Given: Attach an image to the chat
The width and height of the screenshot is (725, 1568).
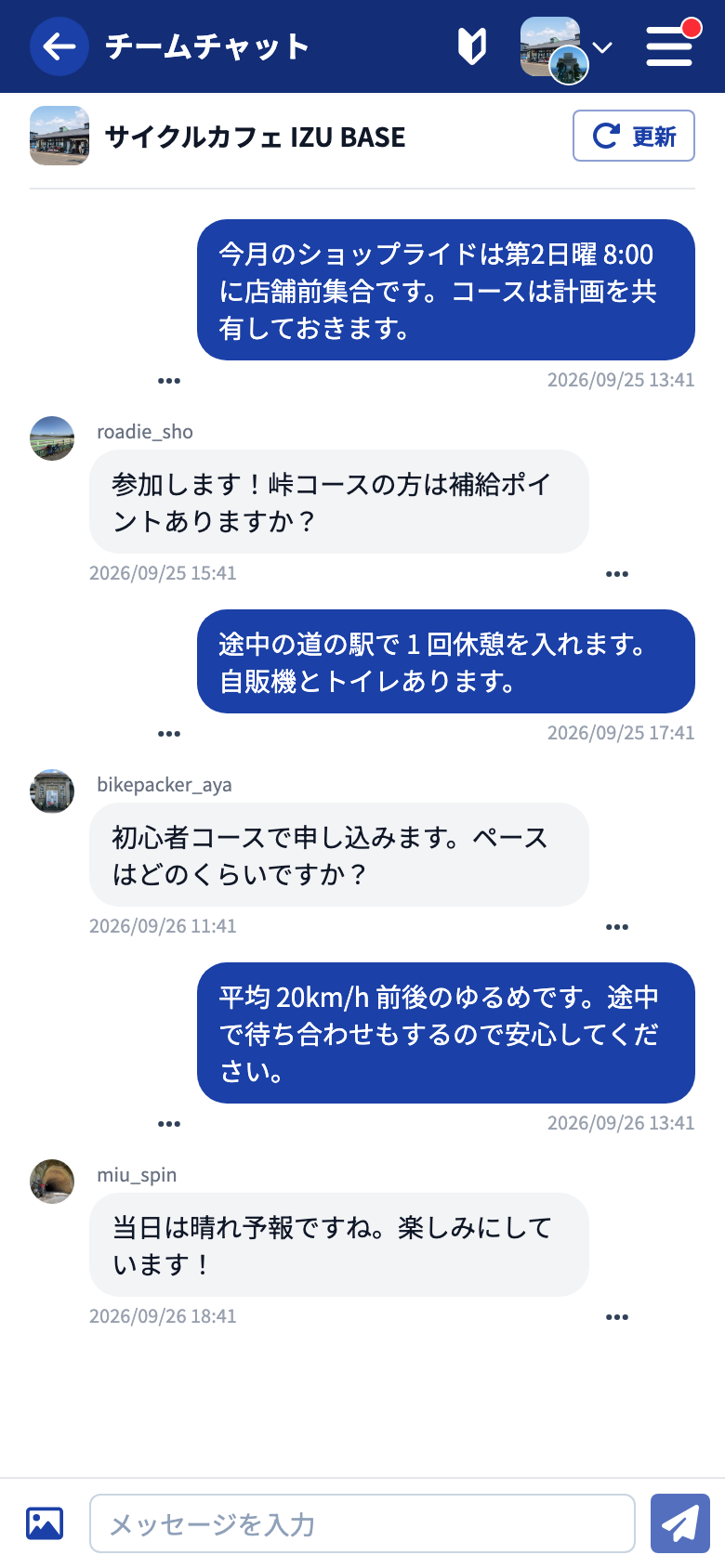Looking at the screenshot, I should (x=45, y=1523).
